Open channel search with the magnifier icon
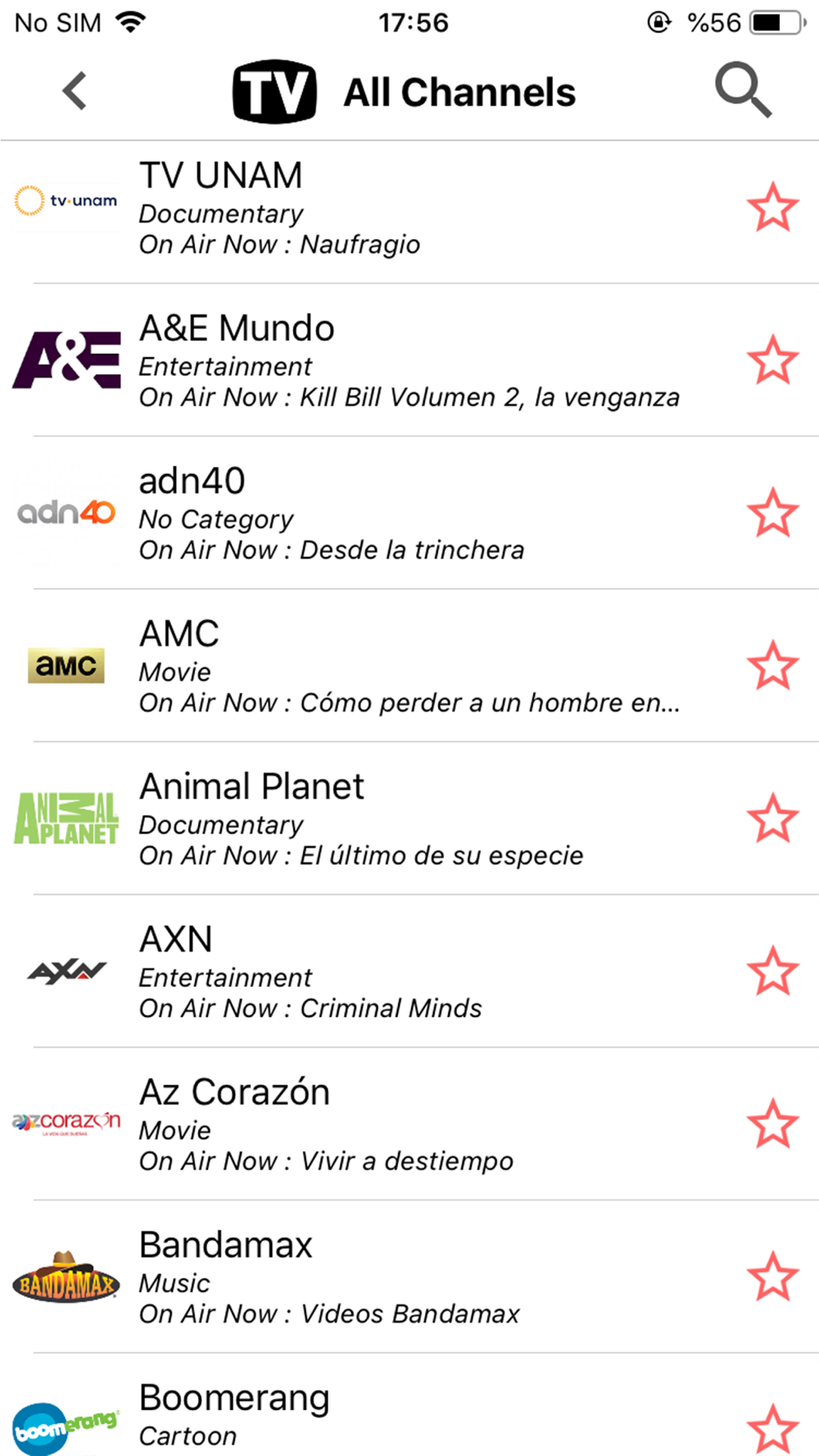Image resolution: width=819 pixels, height=1456 pixels. tap(743, 90)
